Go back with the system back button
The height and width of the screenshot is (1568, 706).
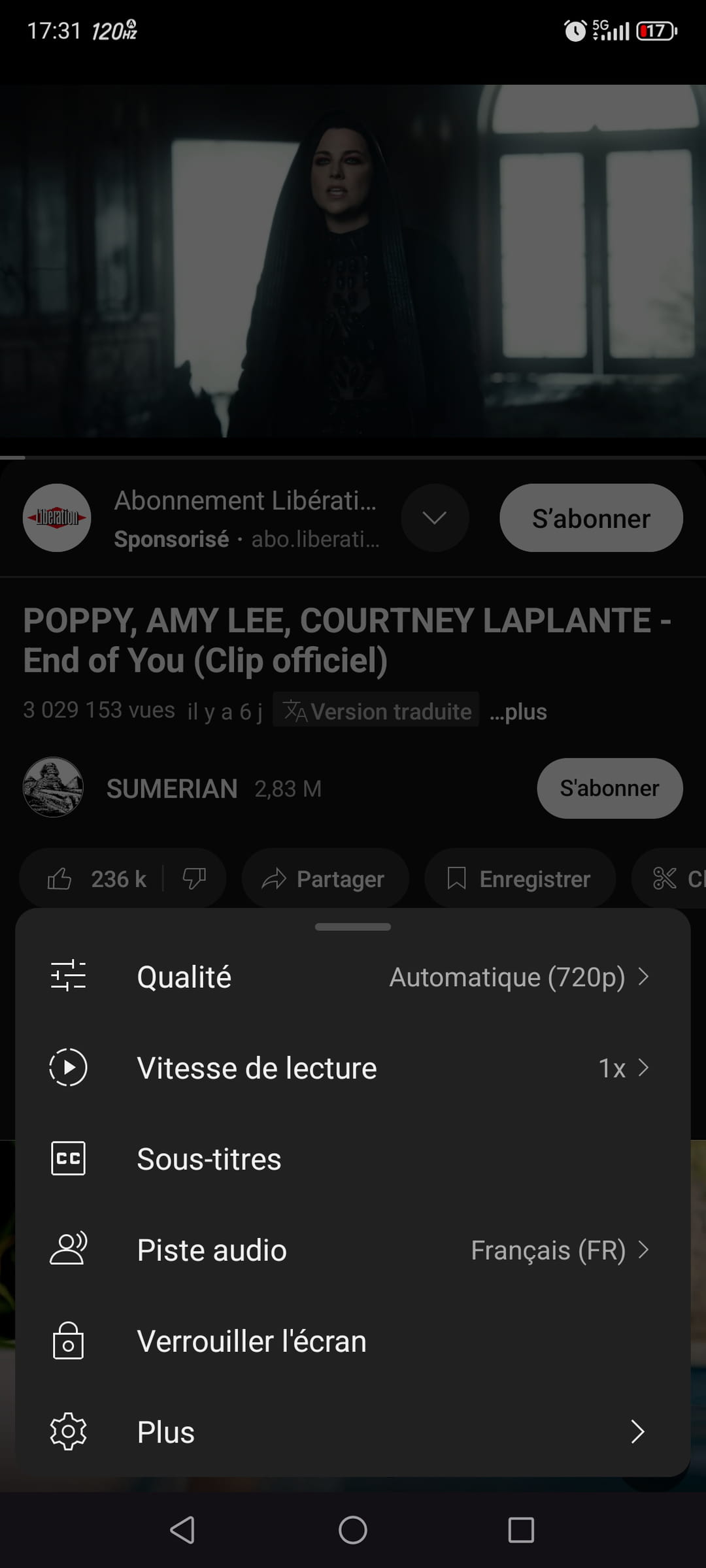pos(182,1529)
